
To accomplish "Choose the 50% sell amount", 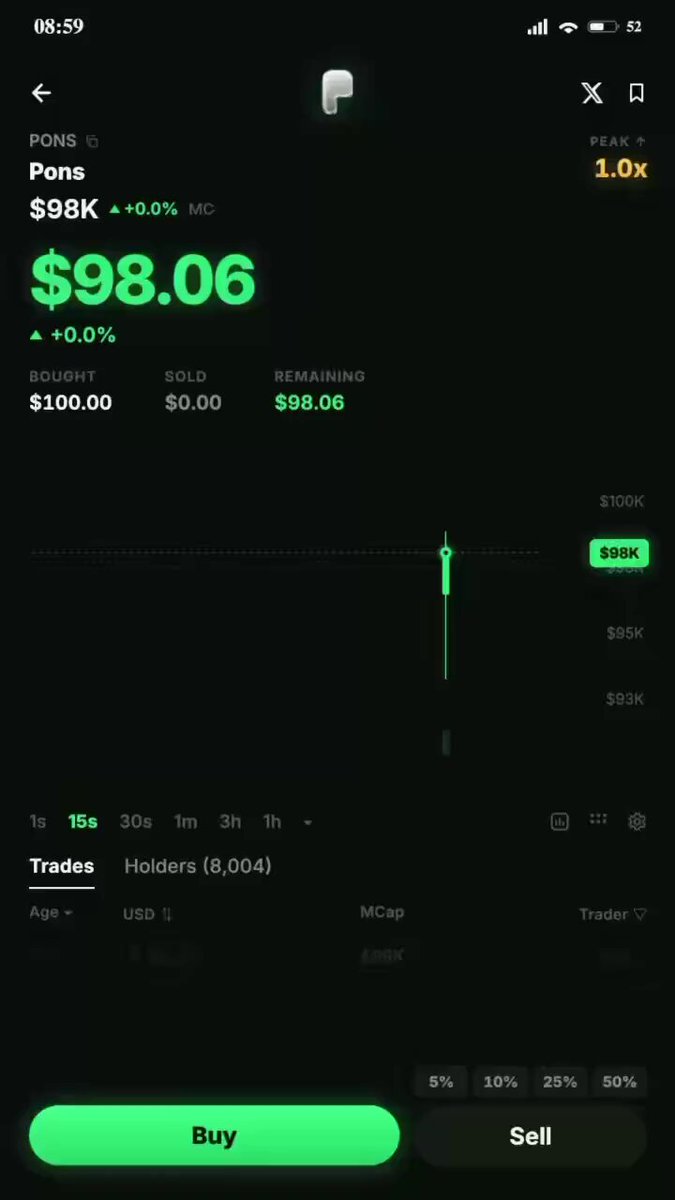I will [x=620, y=1082].
